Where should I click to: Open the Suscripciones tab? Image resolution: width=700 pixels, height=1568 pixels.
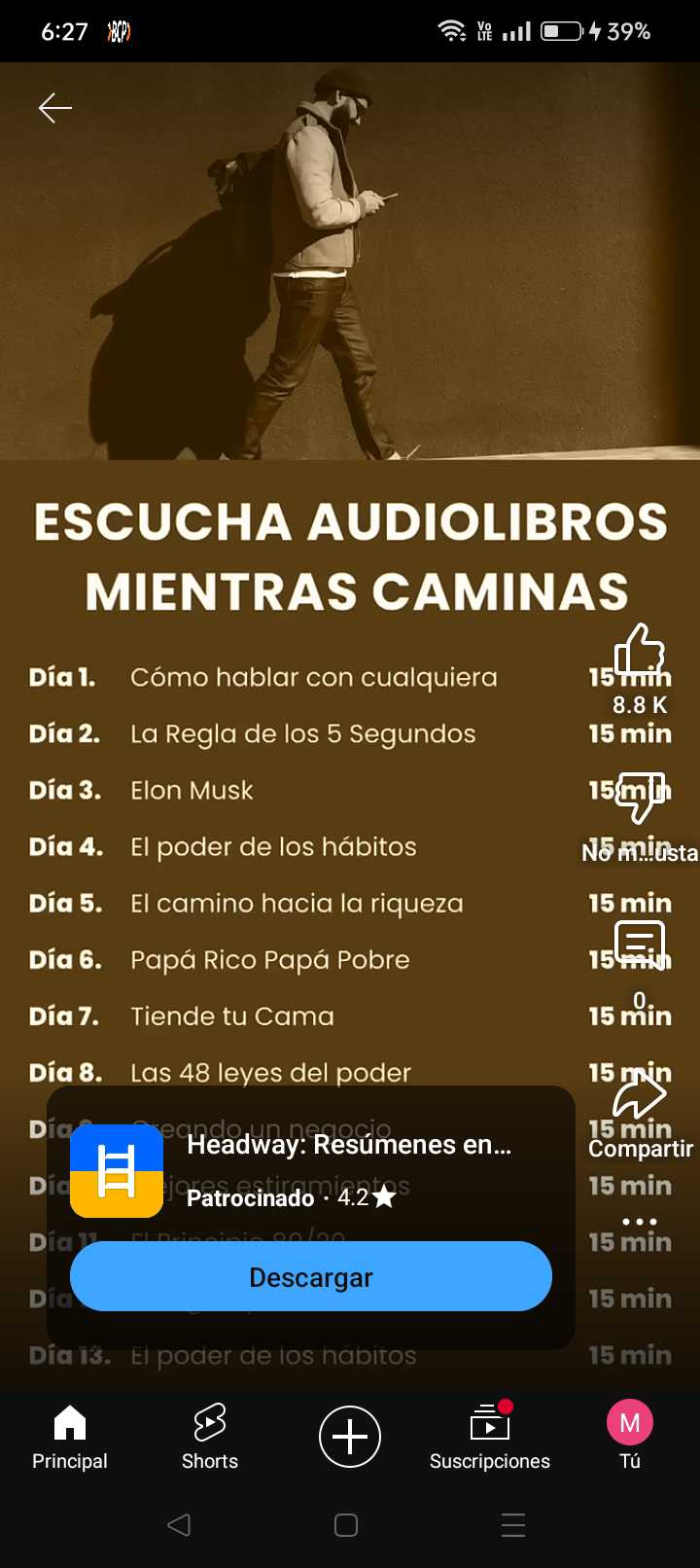490,1437
